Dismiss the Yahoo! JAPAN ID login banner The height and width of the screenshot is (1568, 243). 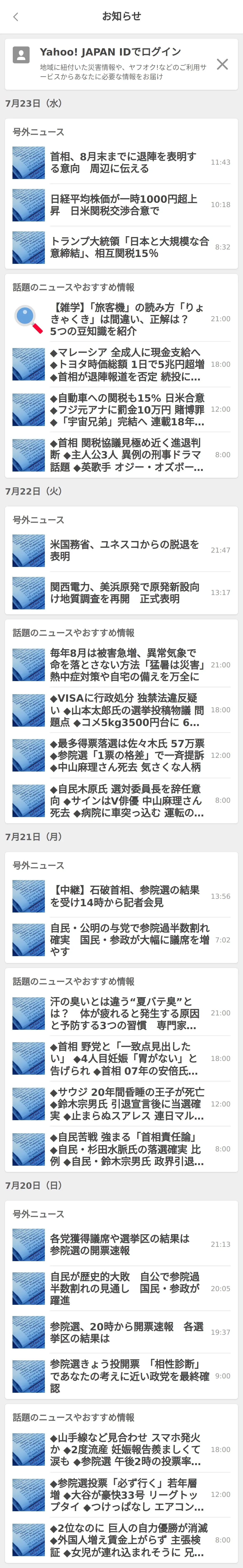pyautogui.click(x=222, y=64)
